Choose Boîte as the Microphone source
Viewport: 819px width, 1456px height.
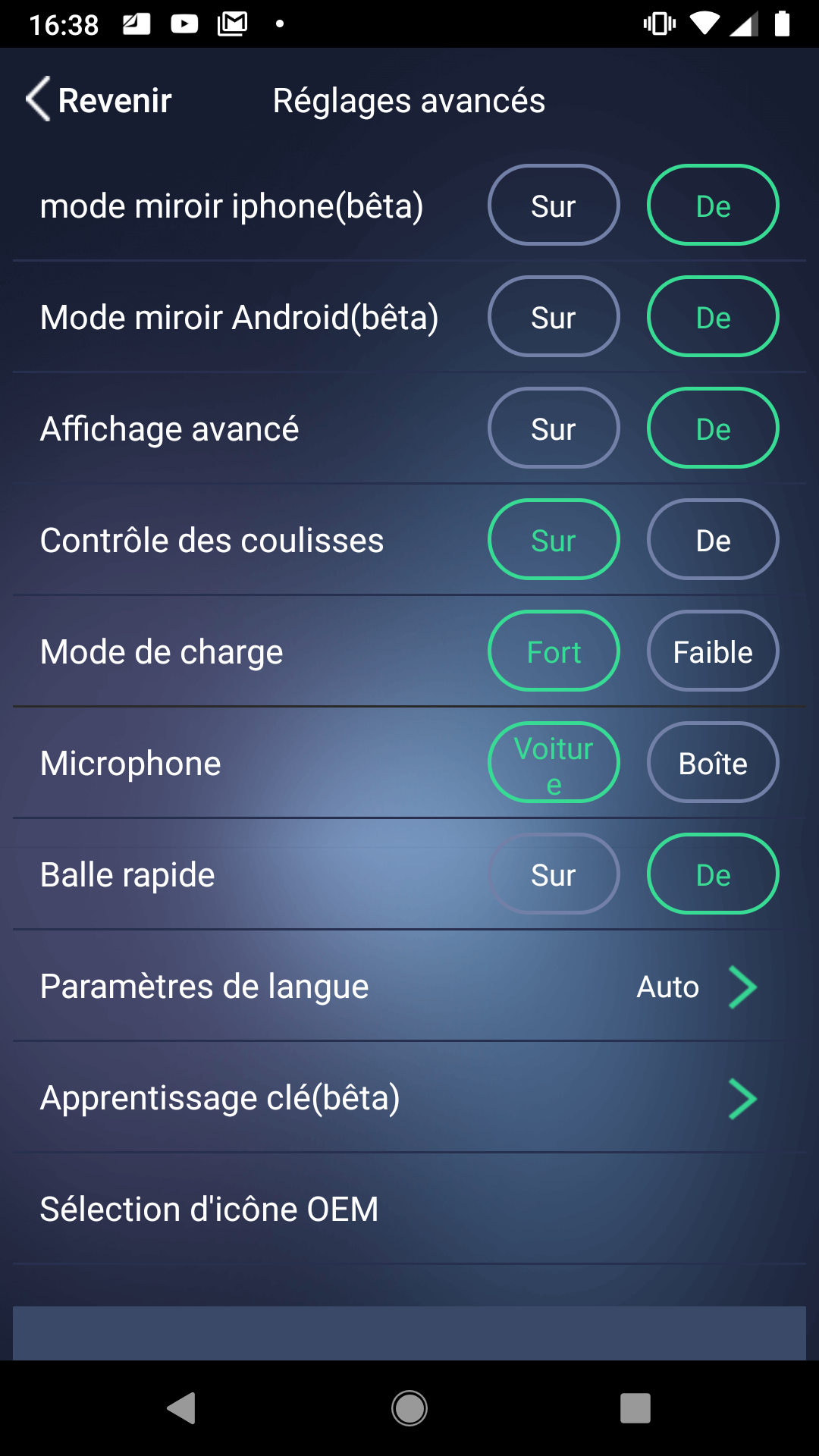[x=713, y=763]
